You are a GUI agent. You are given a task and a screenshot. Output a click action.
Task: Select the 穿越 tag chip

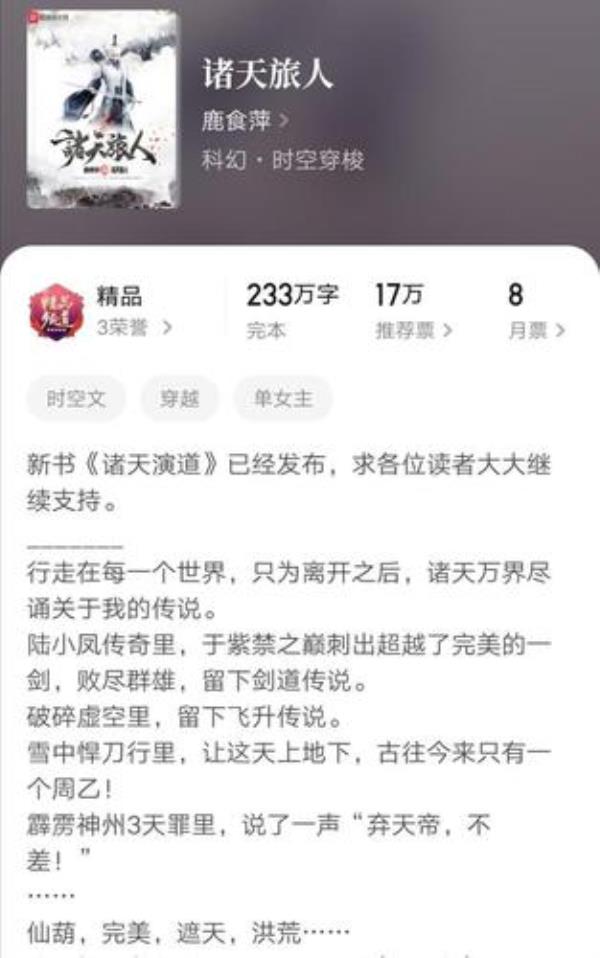pyautogui.click(x=180, y=399)
